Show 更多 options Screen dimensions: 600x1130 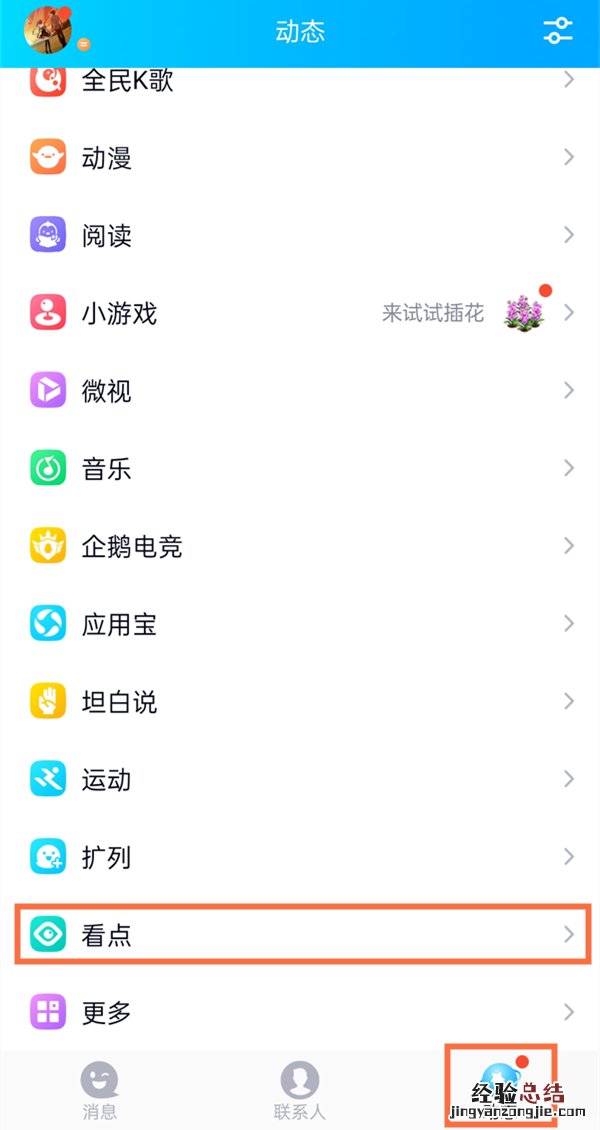coord(300,1012)
